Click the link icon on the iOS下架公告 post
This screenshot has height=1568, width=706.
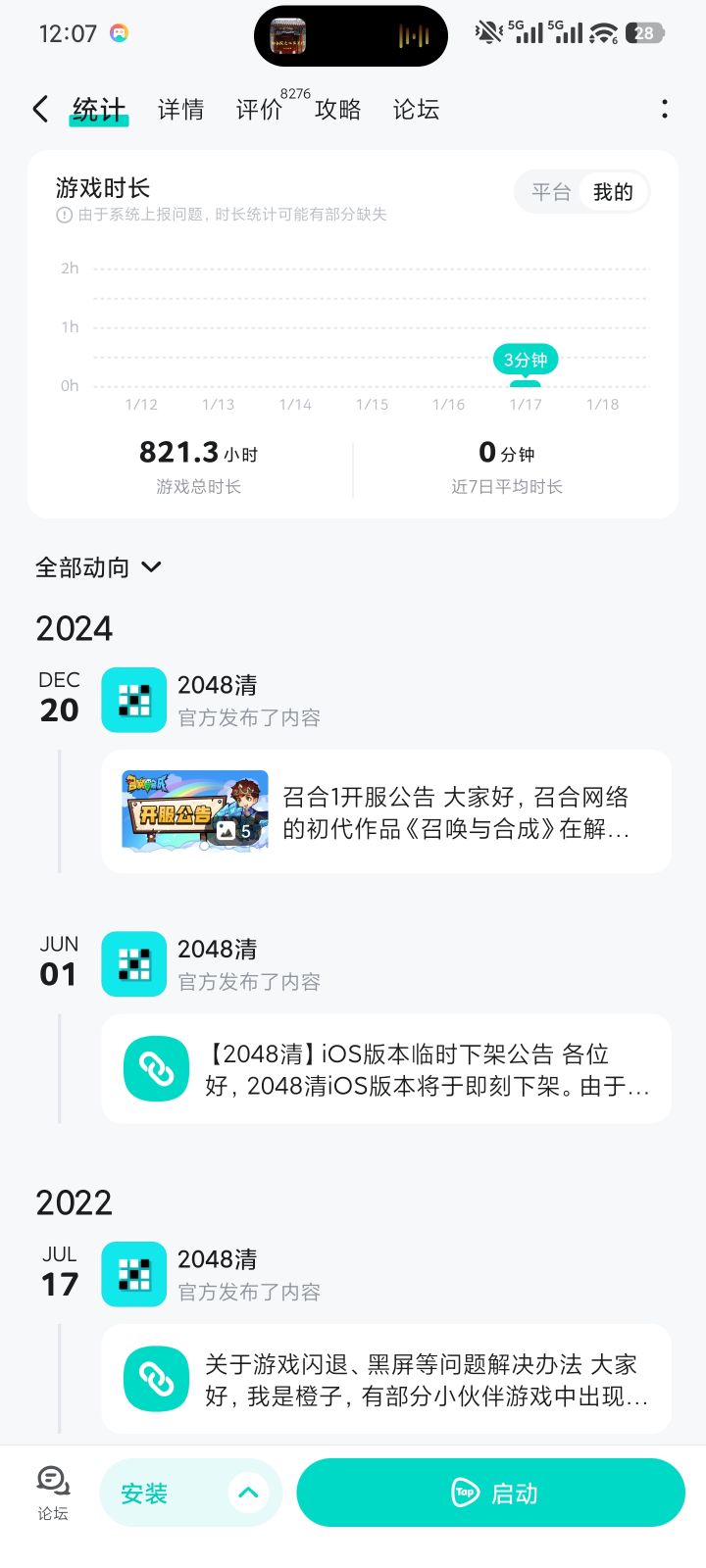[156, 1069]
